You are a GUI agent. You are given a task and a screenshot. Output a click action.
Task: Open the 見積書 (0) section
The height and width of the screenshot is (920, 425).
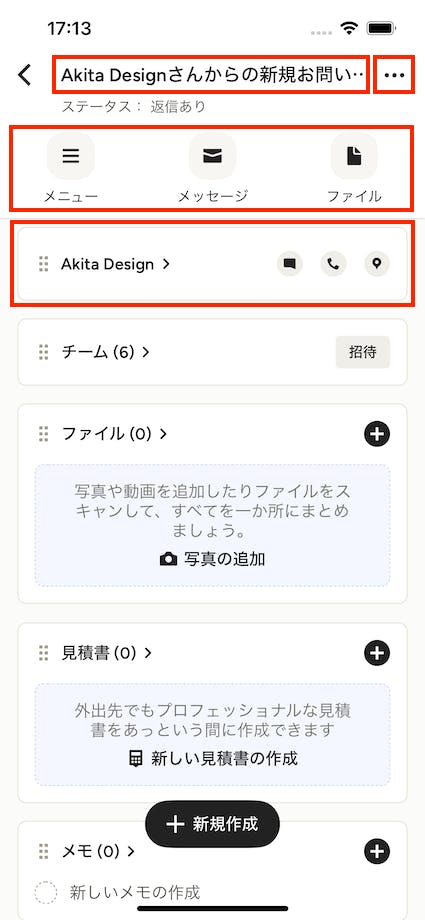[107, 652]
